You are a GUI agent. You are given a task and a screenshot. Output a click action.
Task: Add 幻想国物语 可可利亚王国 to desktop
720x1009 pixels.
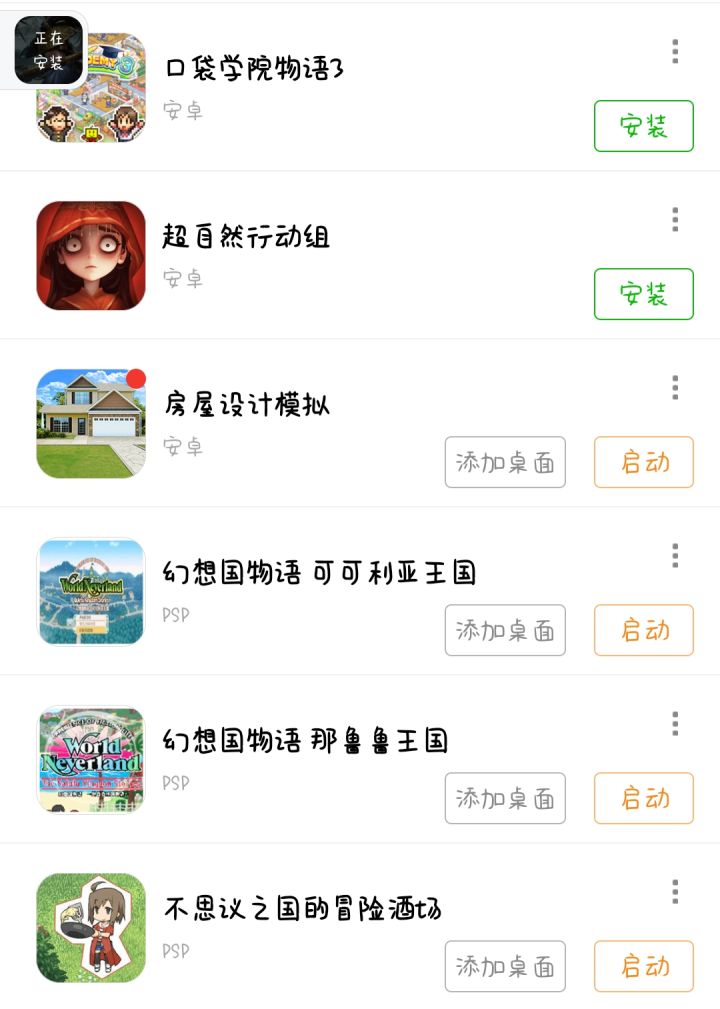505,630
